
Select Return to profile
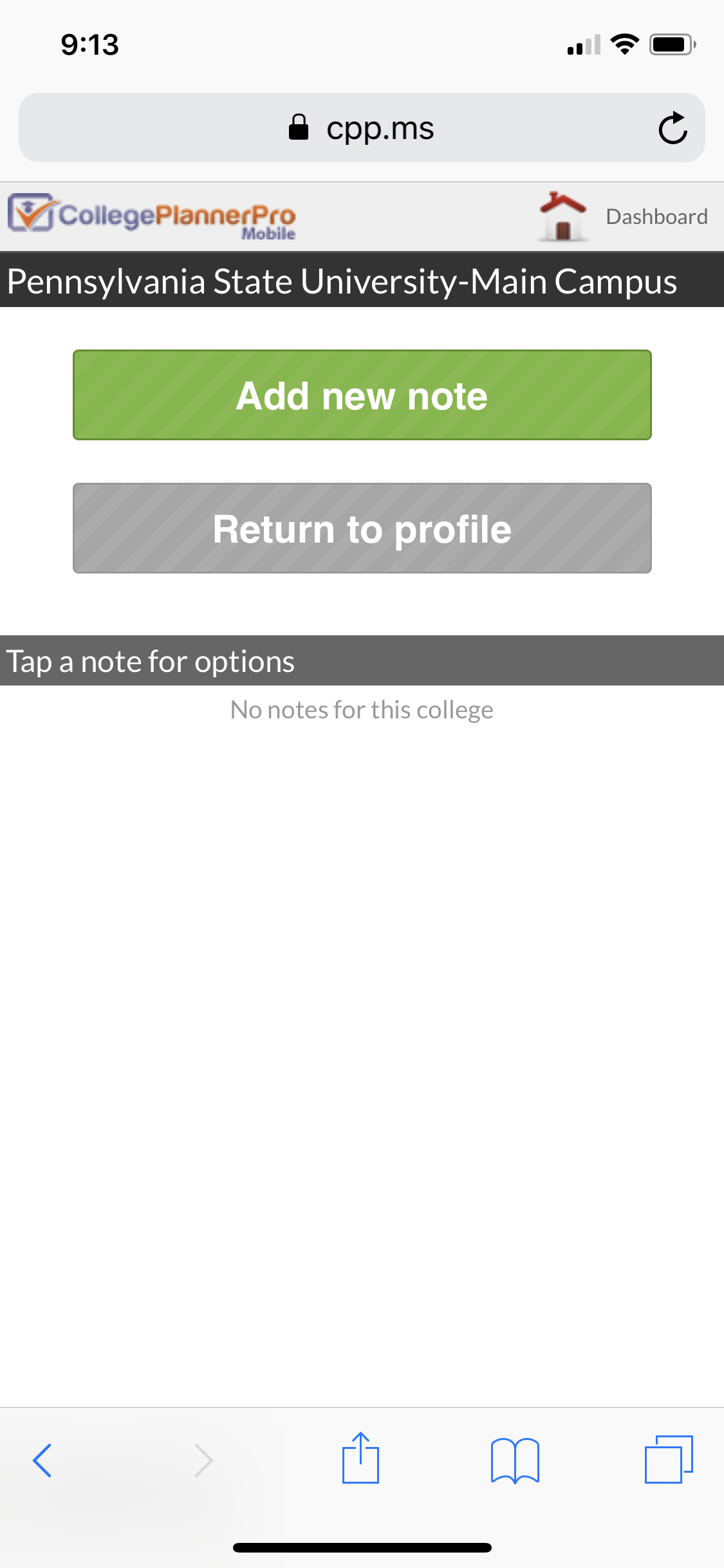click(362, 528)
